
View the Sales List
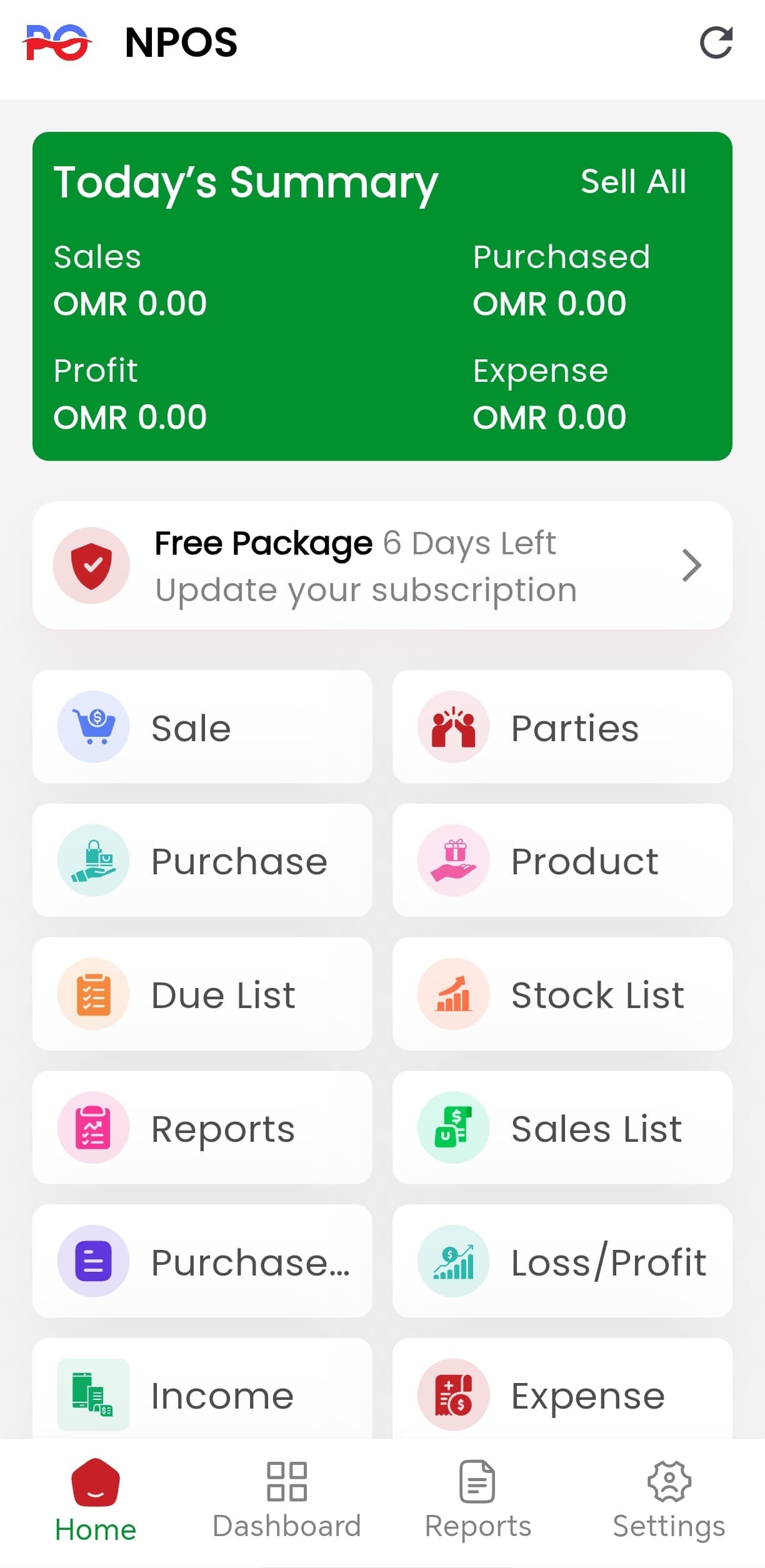tap(562, 1127)
